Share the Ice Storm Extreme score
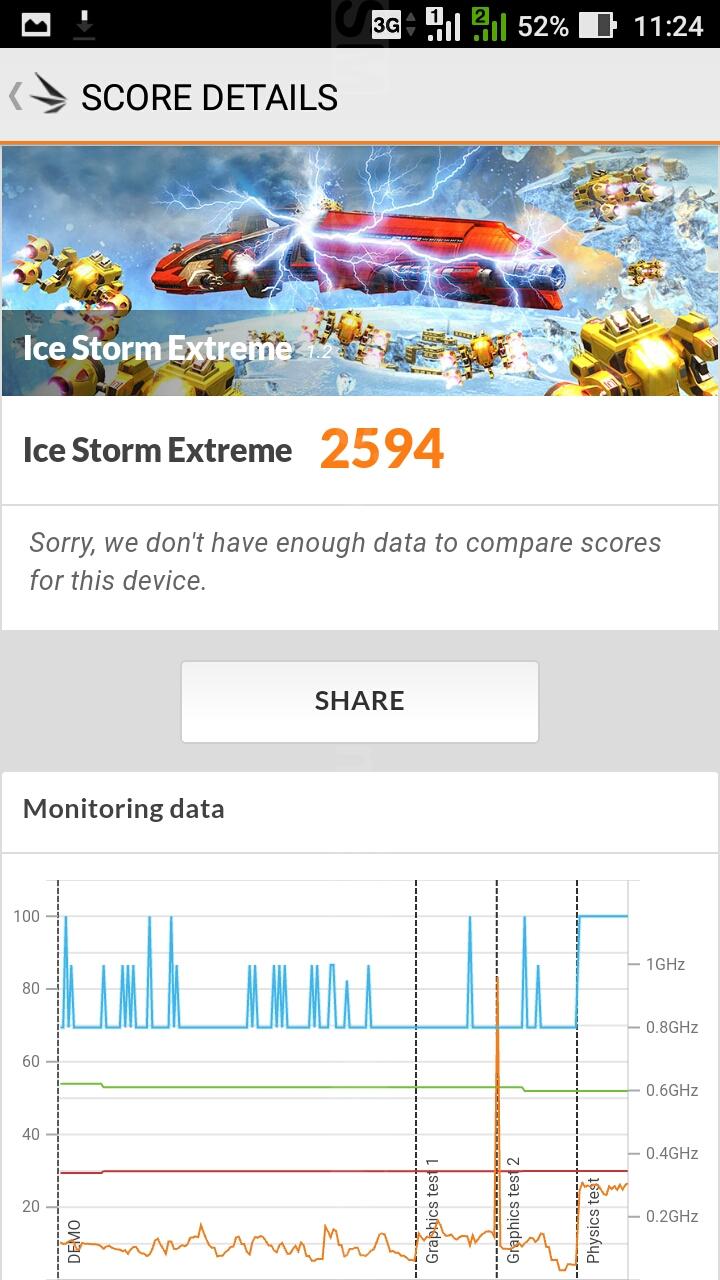The height and width of the screenshot is (1280, 720). [360, 701]
